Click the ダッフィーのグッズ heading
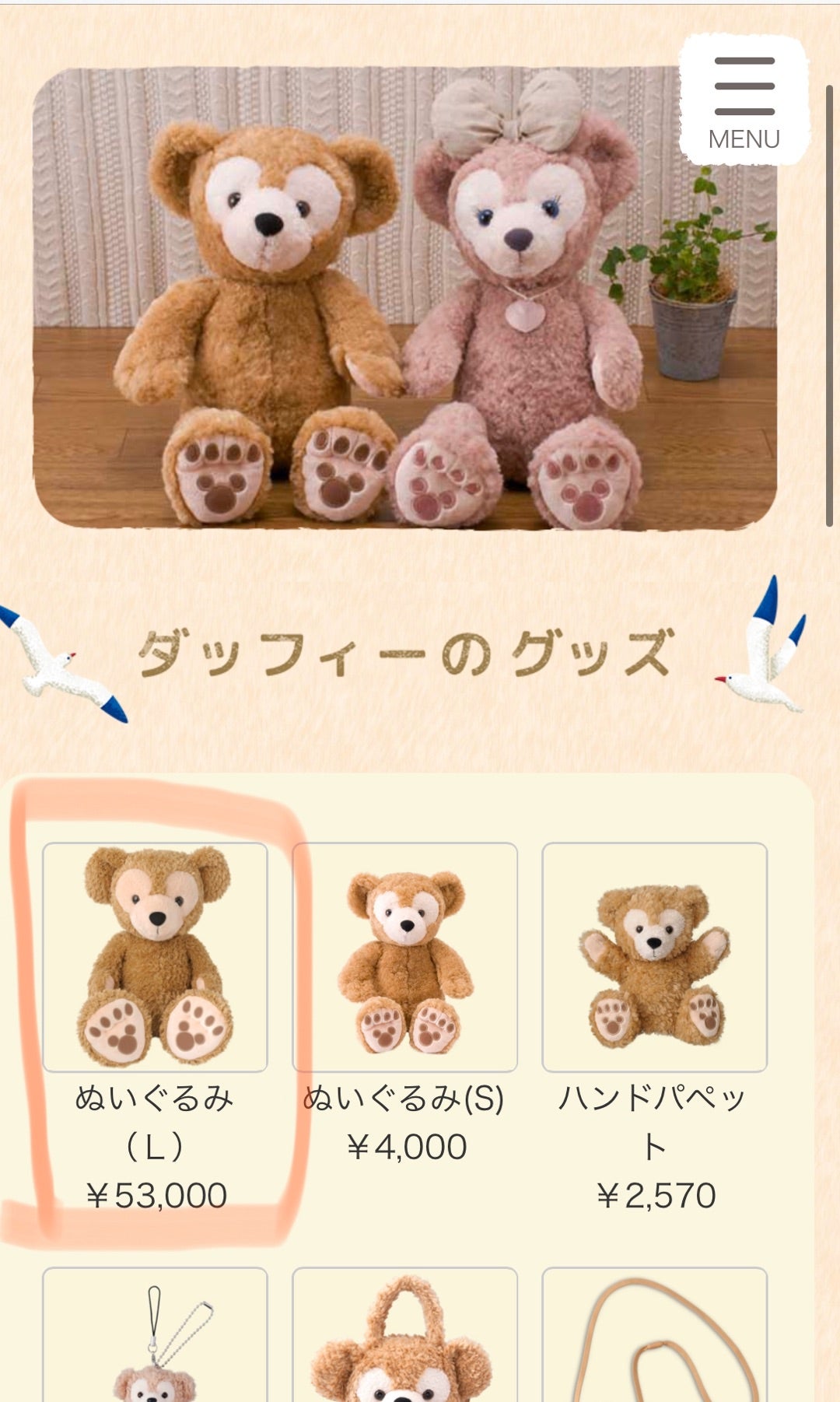840x1402 pixels. tap(408, 652)
